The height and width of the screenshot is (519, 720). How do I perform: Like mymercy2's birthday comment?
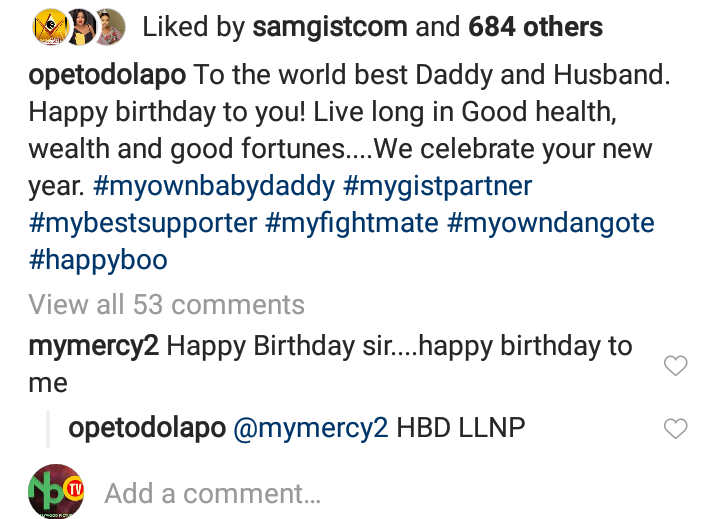pos(676,366)
